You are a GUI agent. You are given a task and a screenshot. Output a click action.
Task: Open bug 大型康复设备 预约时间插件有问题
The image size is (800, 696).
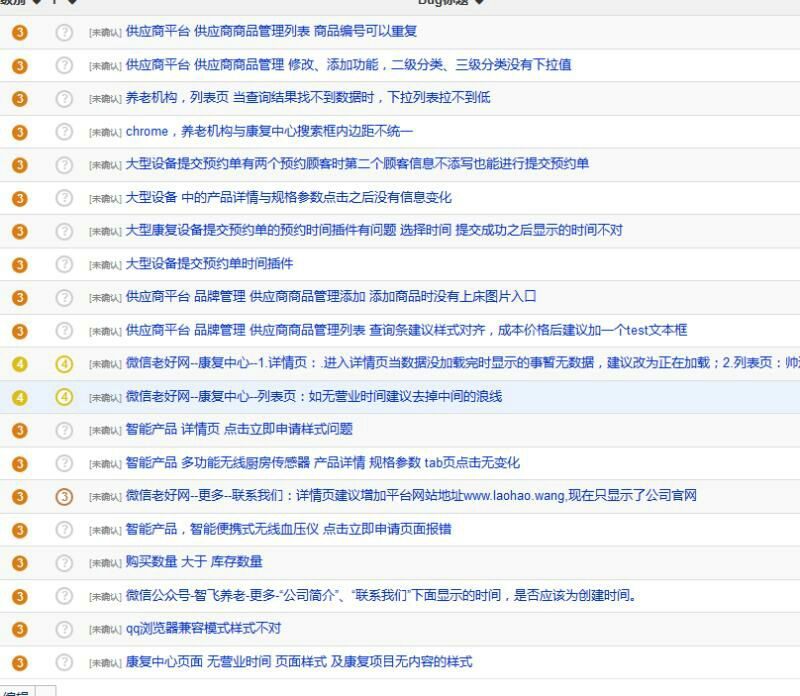click(x=373, y=230)
